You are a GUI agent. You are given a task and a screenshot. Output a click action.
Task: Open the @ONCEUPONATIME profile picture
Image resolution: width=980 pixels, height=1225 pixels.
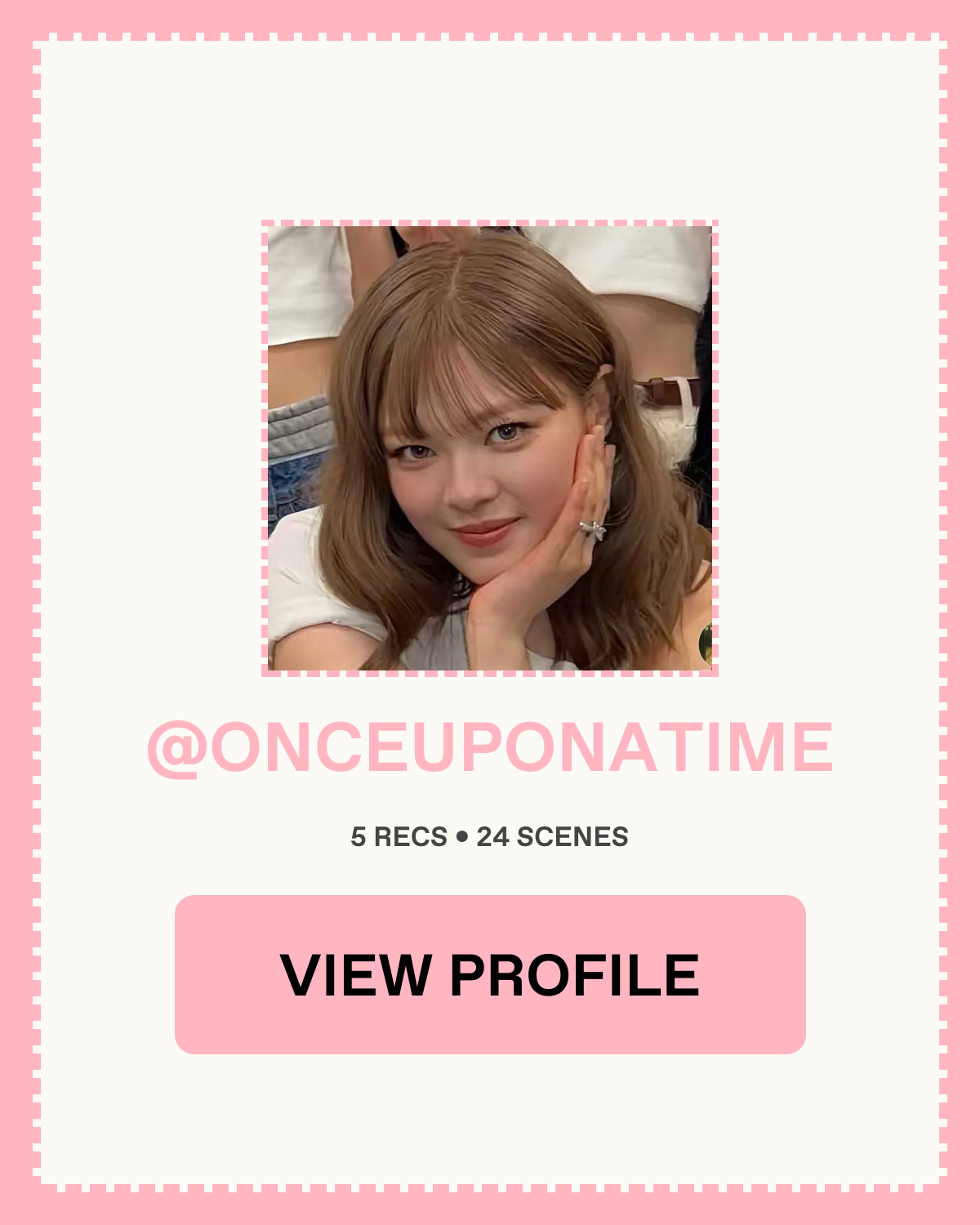coord(490,448)
